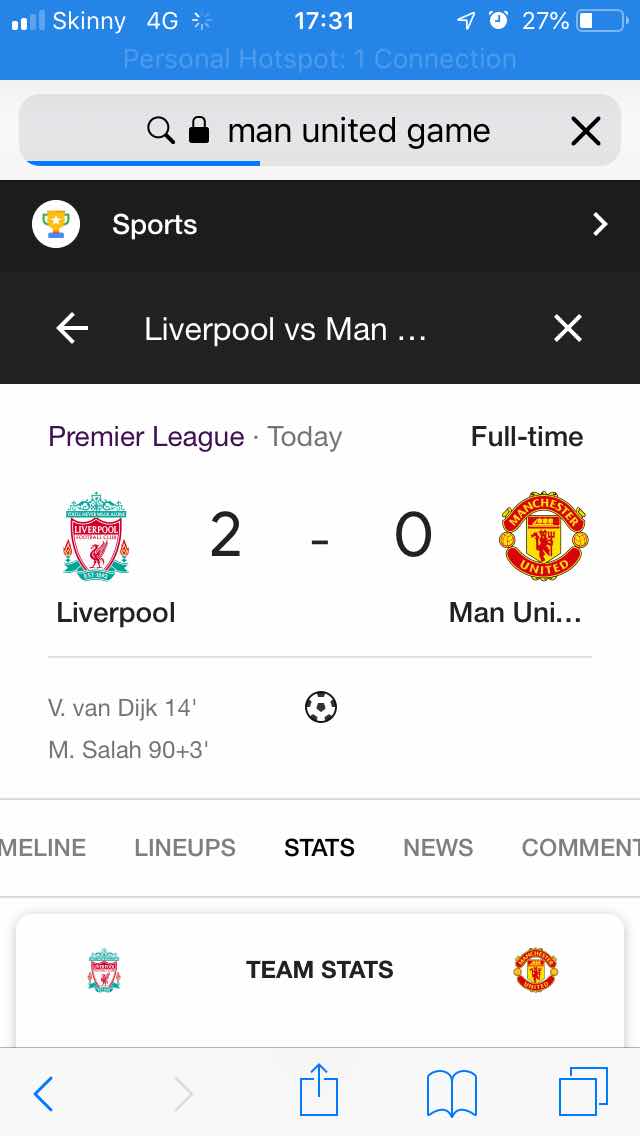Tap the address bar showing man united game
This screenshot has width=640, height=1136.
point(320,130)
